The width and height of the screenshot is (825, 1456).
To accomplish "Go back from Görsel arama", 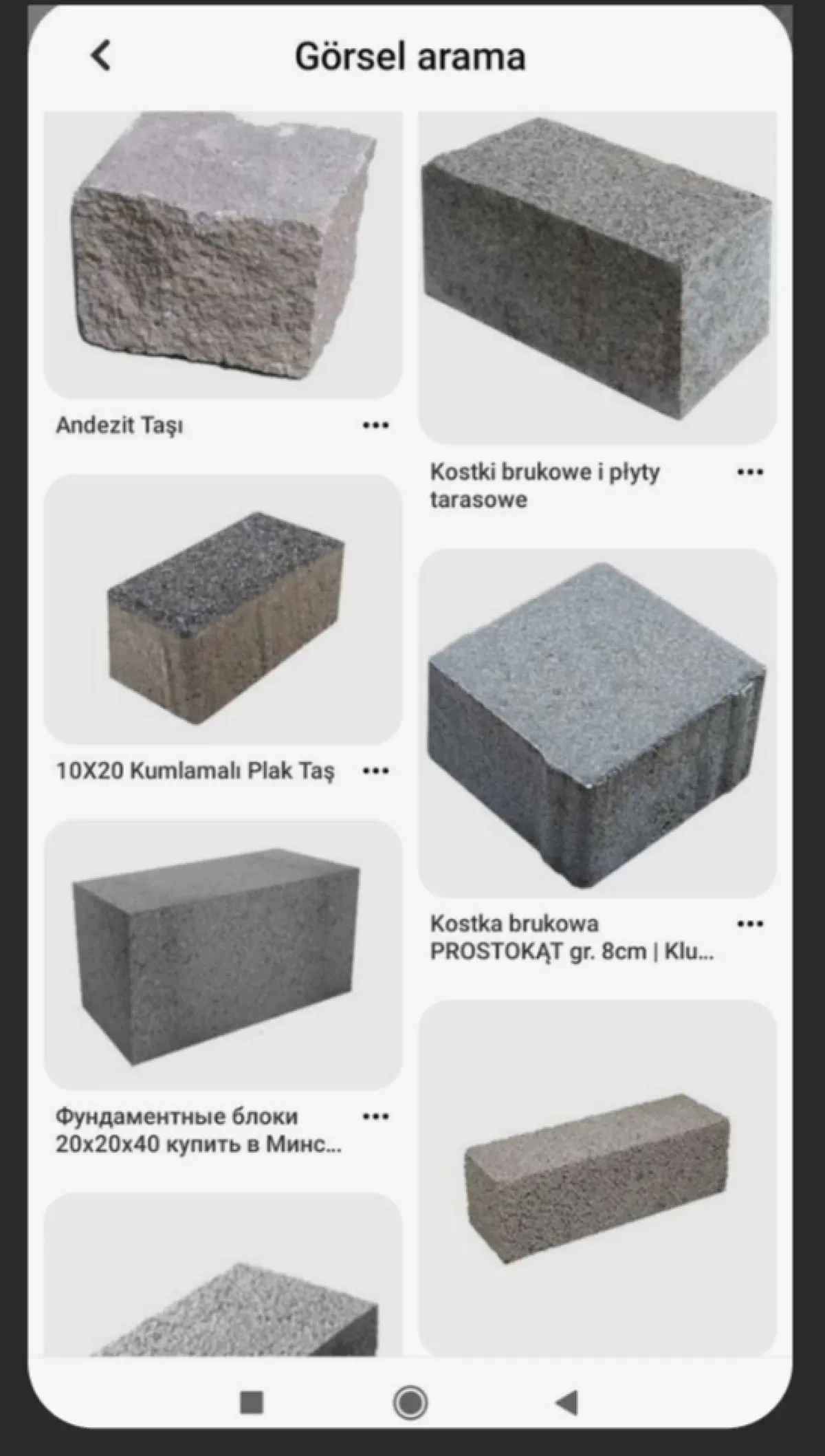I will (101, 56).
